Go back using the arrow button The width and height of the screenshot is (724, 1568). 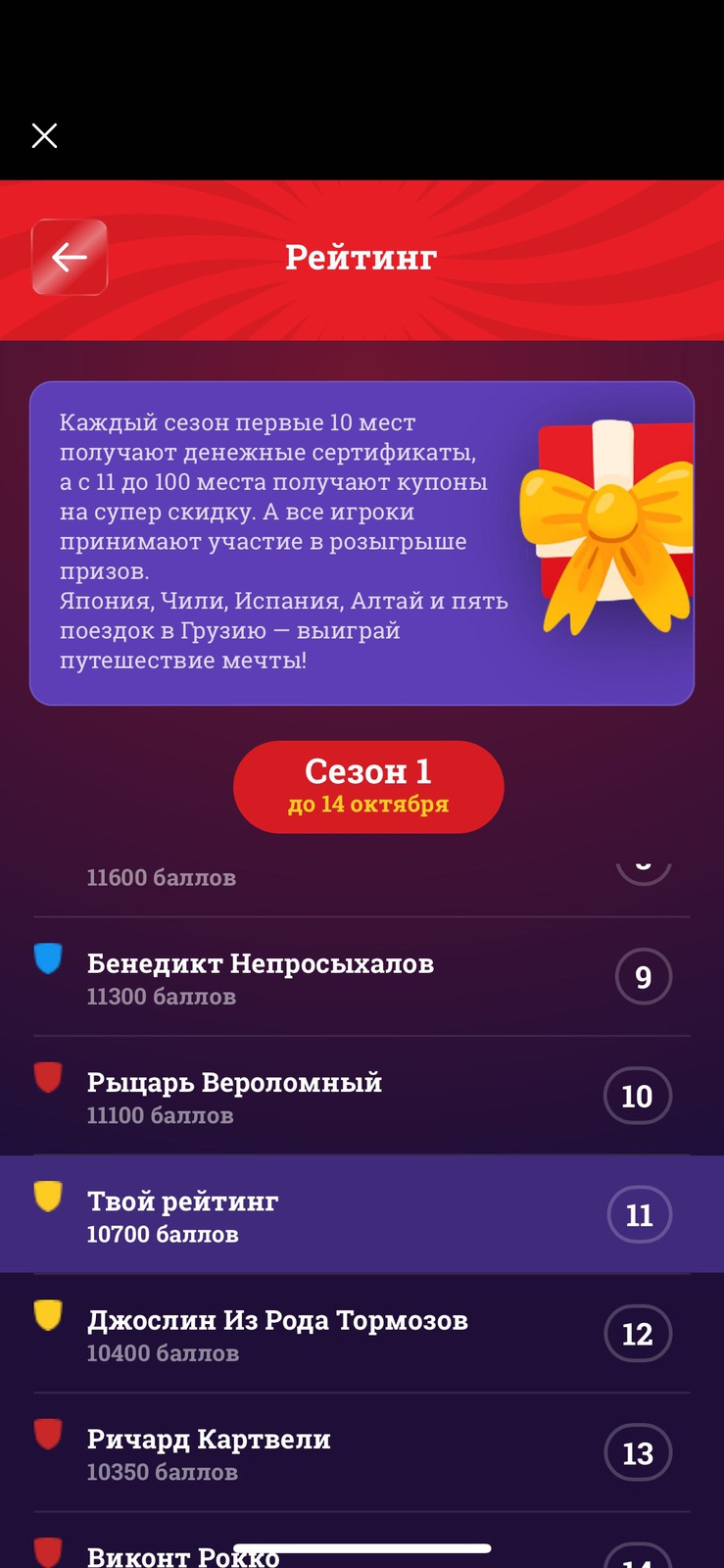click(70, 258)
